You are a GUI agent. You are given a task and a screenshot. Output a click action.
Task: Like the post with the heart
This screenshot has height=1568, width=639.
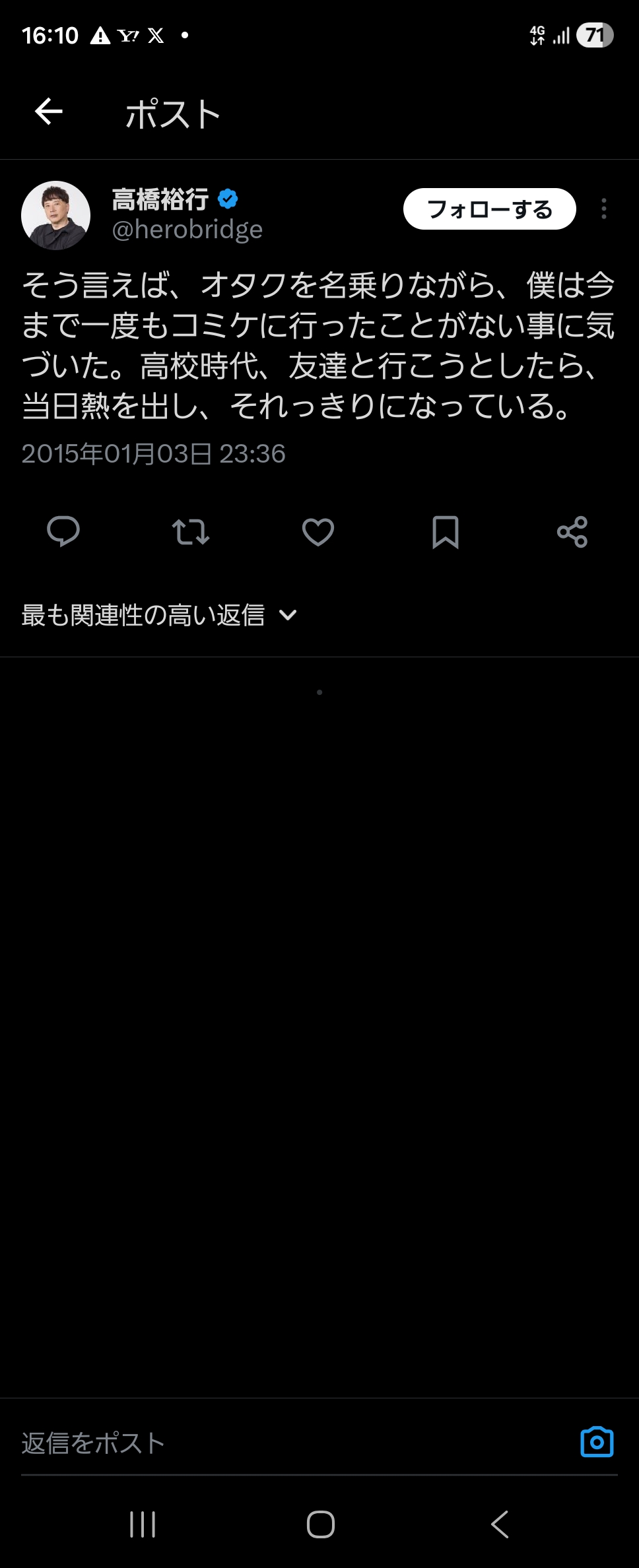318,532
